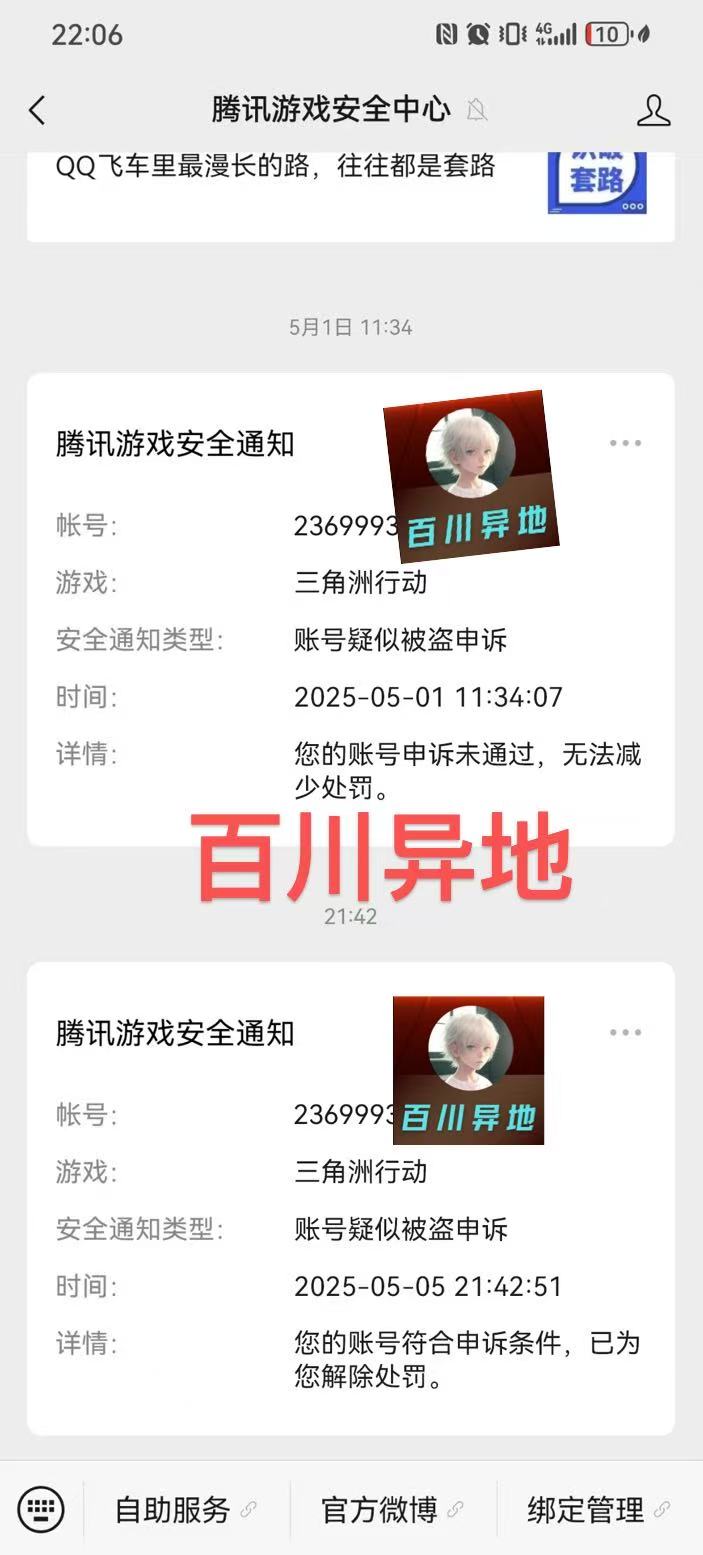Open the account profile icon

pos(653,110)
